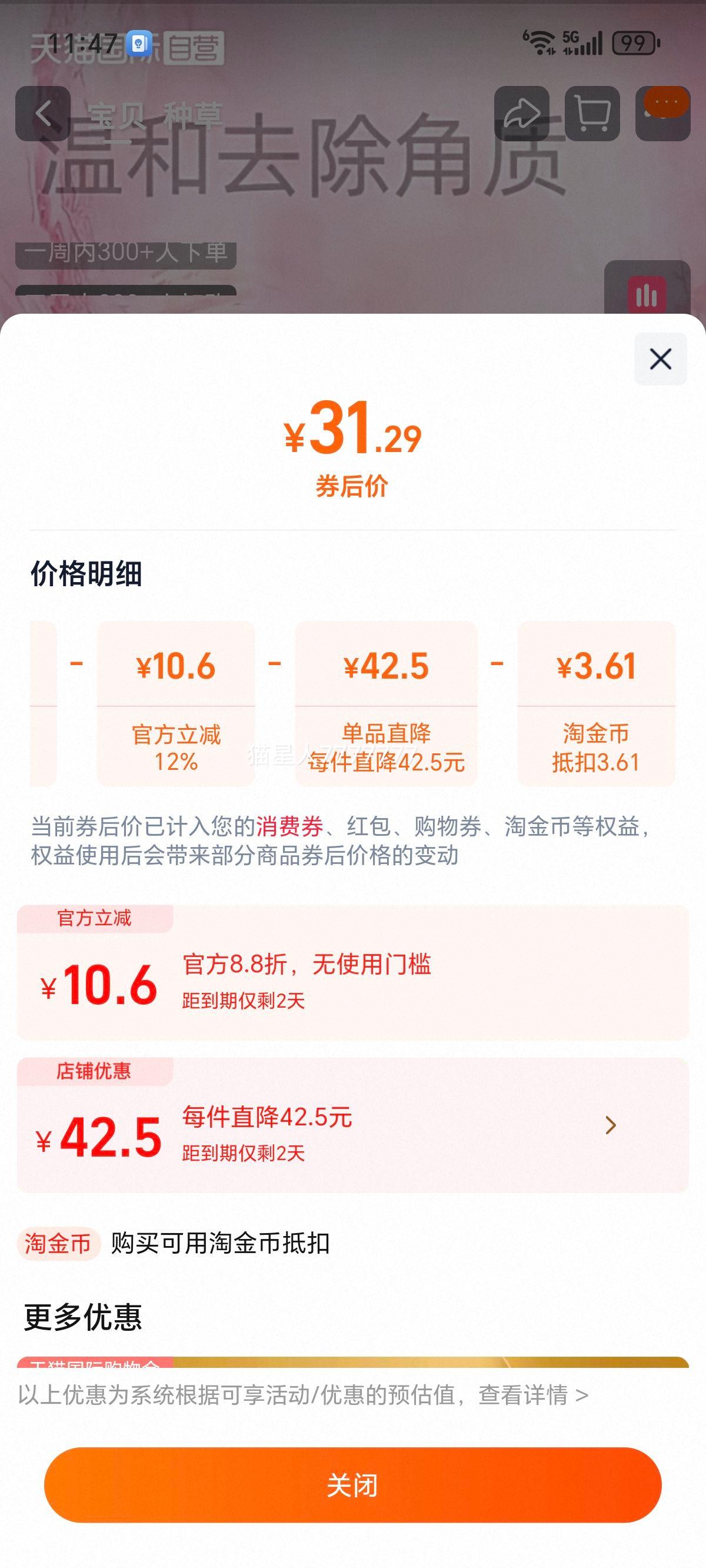This screenshot has height=1568, width=706.
Task: Tap the 关闭 button at the bottom
Action: [x=353, y=1485]
